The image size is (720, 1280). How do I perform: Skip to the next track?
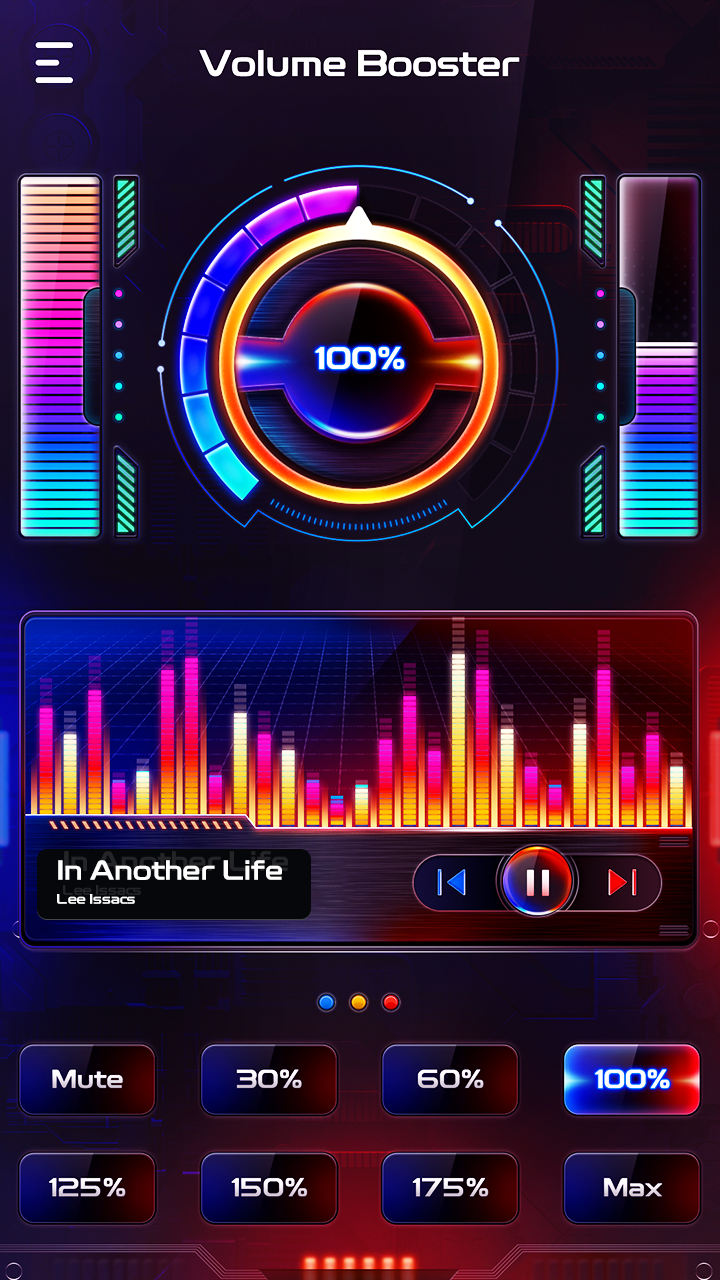tap(622, 882)
